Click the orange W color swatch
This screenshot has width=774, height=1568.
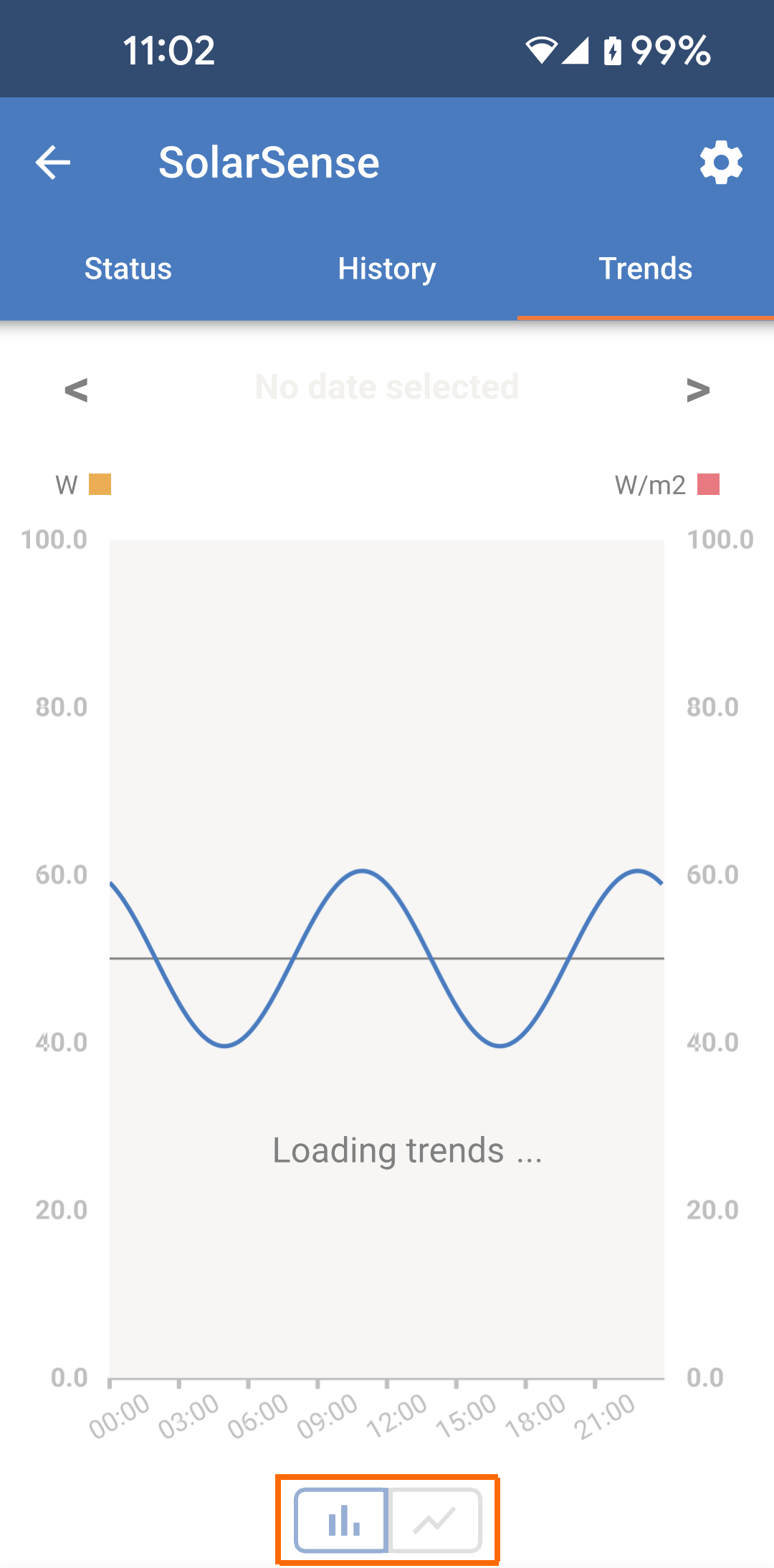tap(100, 484)
